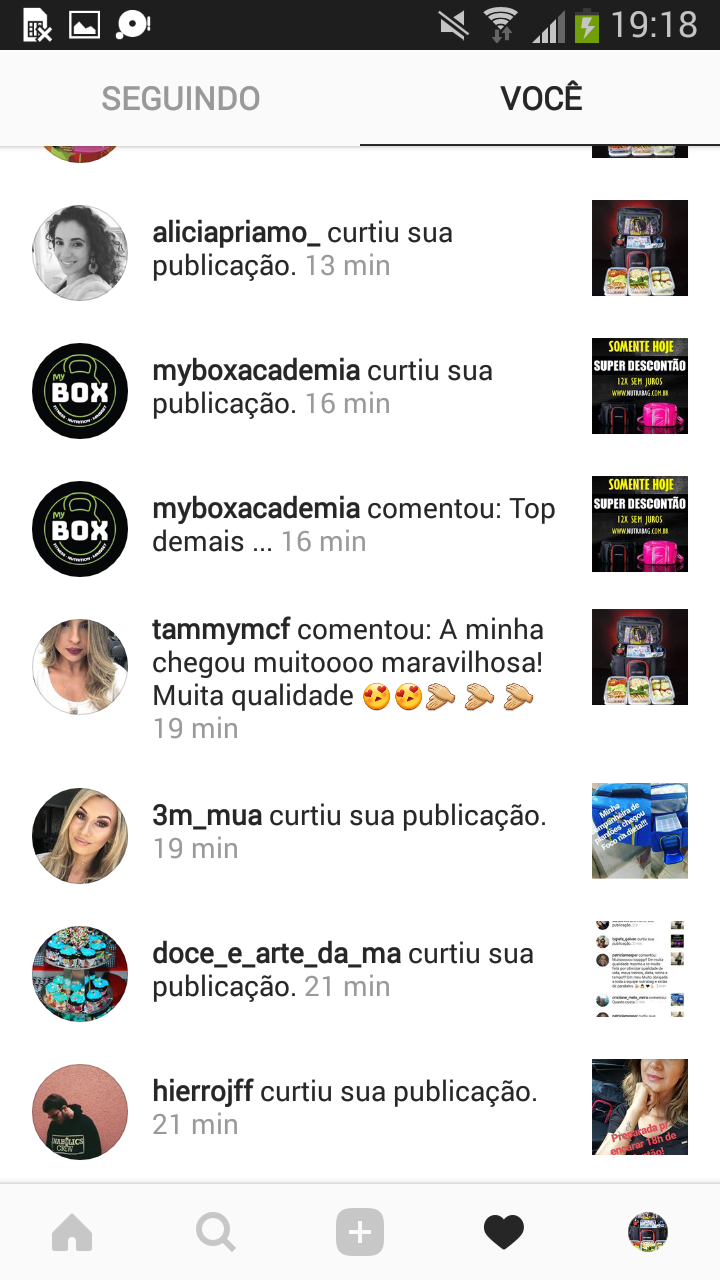
Task: Open post thumbnail liked by 3m_mua
Action: point(639,830)
